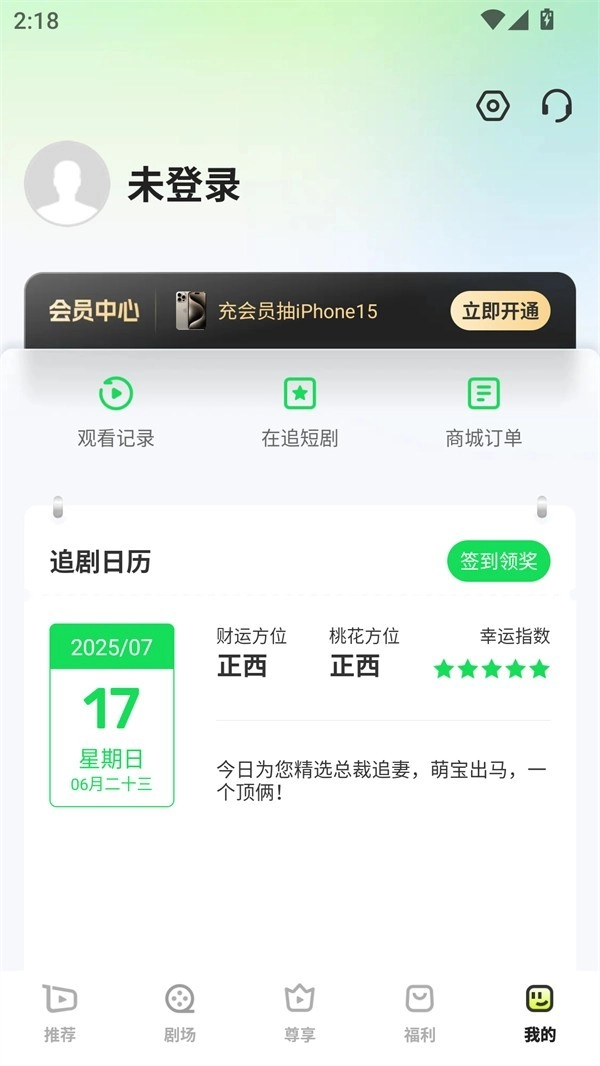This screenshot has height=1066, width=600.
Task: Open 观看记录 watch history
Action: 116,412
